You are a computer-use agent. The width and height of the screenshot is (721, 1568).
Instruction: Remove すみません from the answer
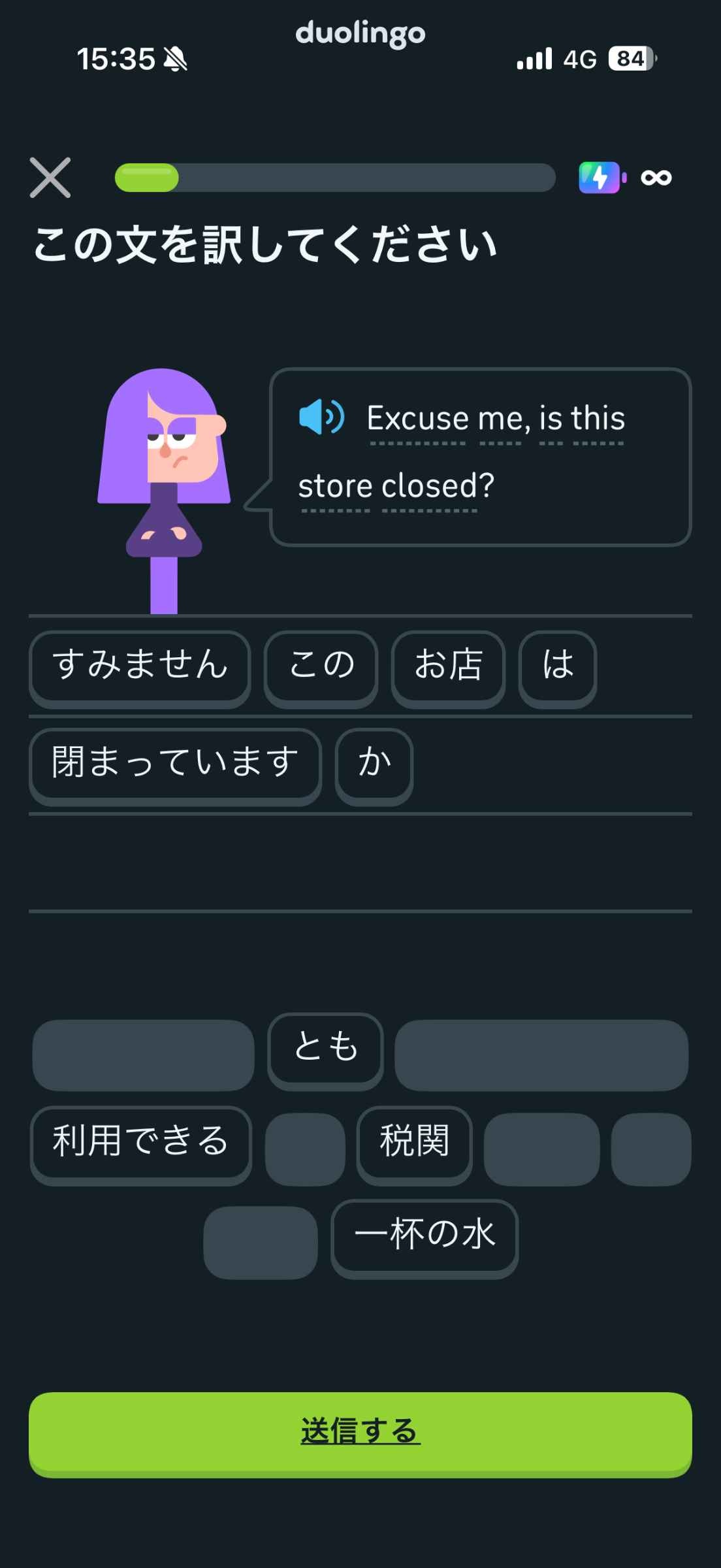[140, 666]
